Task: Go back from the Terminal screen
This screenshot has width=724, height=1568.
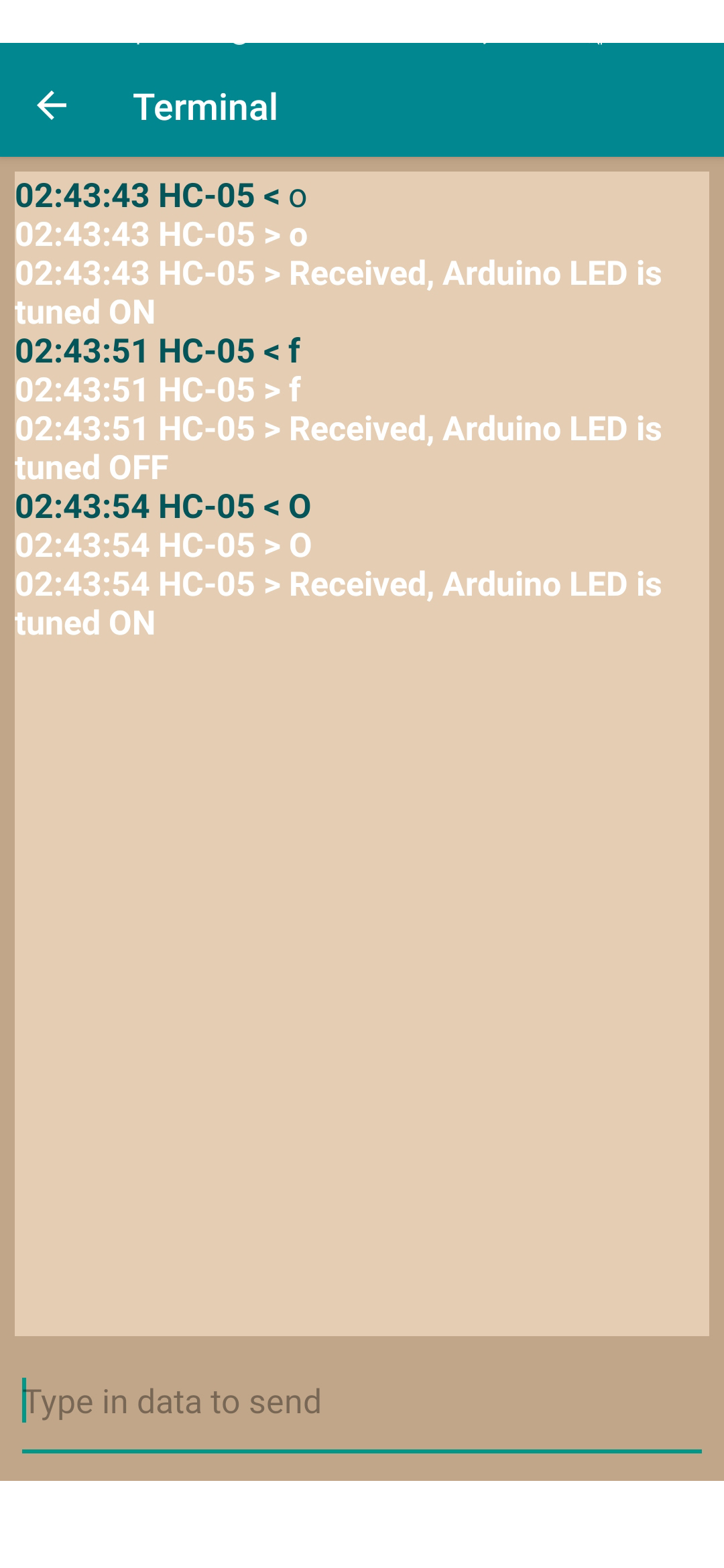Action: 52,106
